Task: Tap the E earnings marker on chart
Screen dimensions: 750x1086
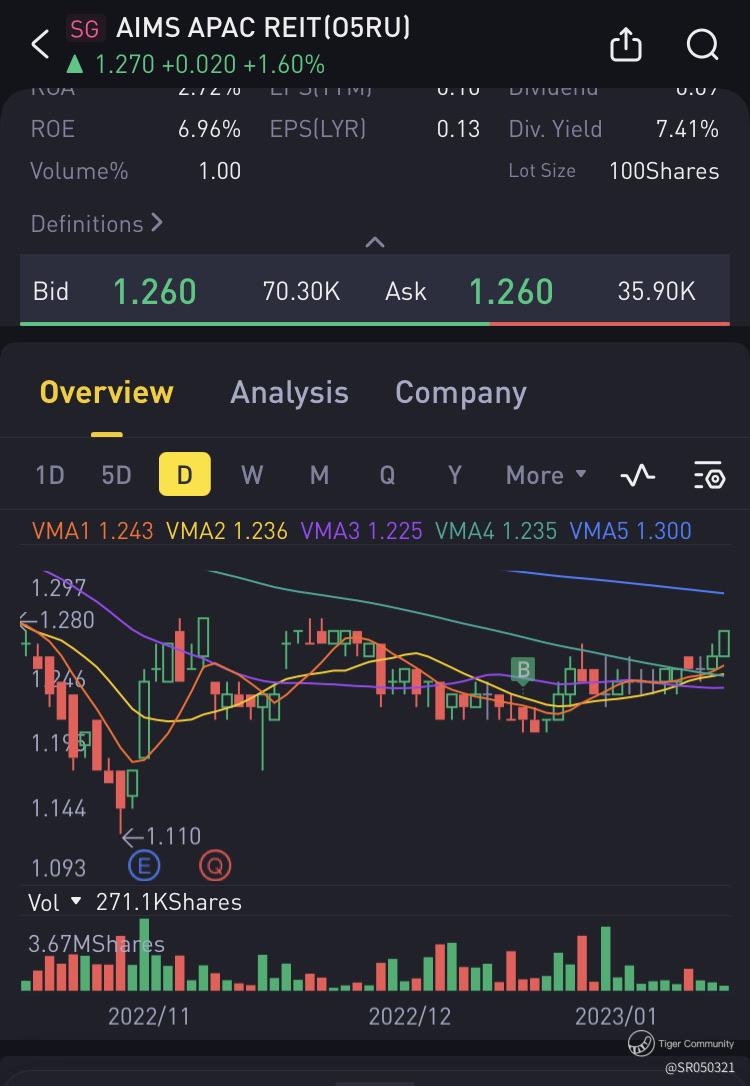Action: [x=145, y=865]
